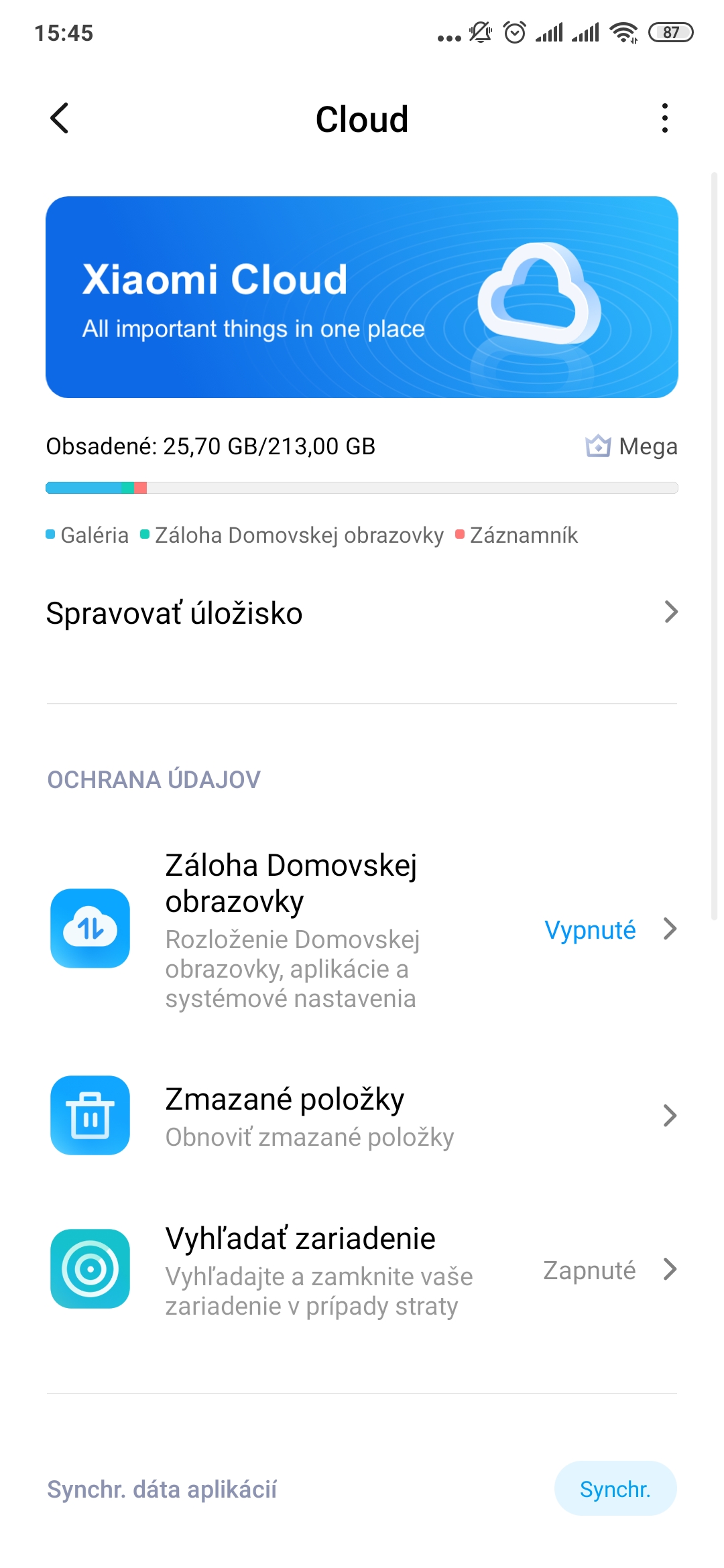Open Spravovať úložisko storage management
The width and height of the screenshot is (724, 1568).
pyautogui.click(x=362, y=612)
